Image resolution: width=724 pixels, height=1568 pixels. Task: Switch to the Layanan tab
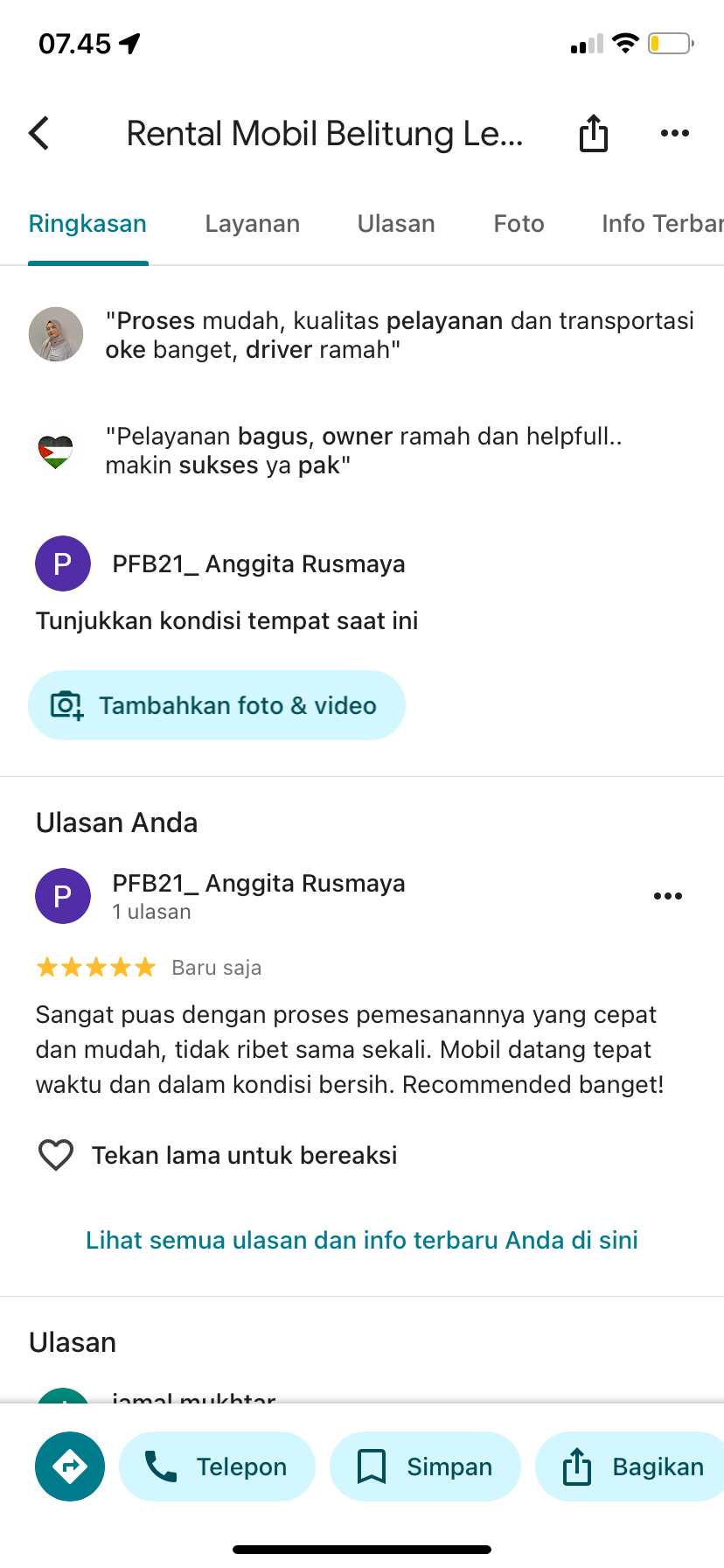click(253, 224)
